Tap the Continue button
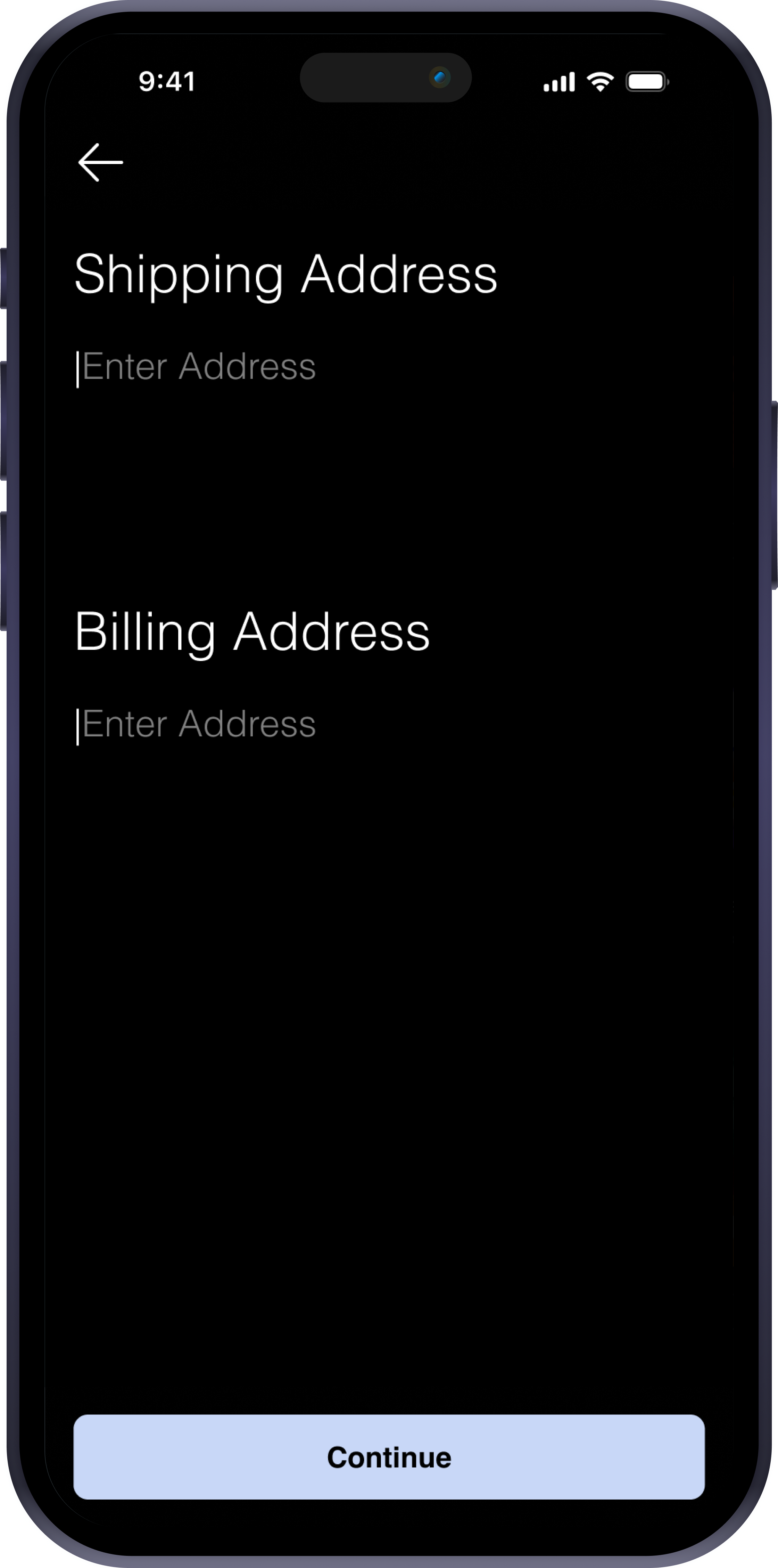 389,1457
